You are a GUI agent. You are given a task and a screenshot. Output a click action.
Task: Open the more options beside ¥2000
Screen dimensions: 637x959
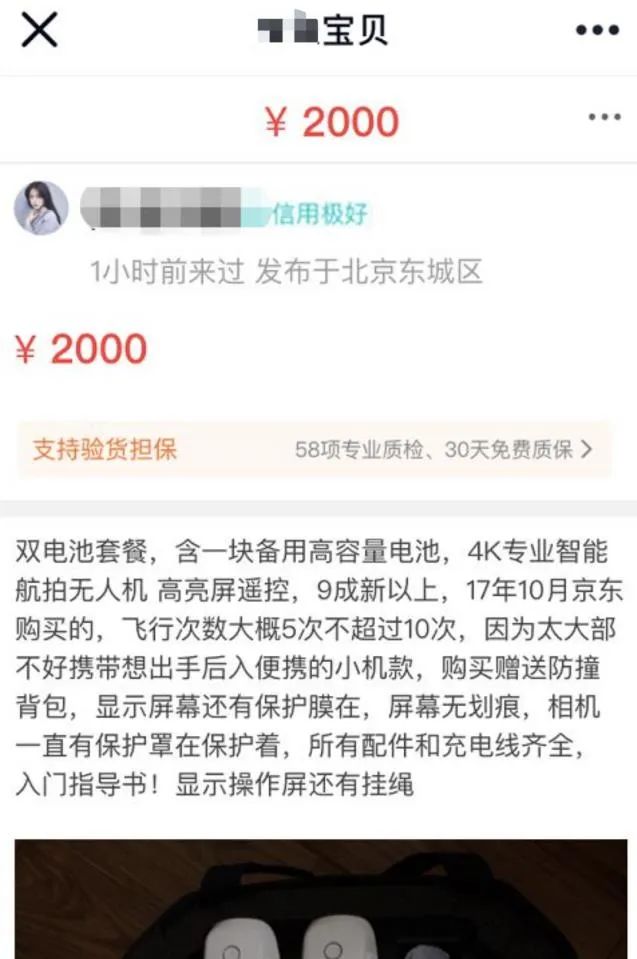pyautogui.click(x=604, y=118)
